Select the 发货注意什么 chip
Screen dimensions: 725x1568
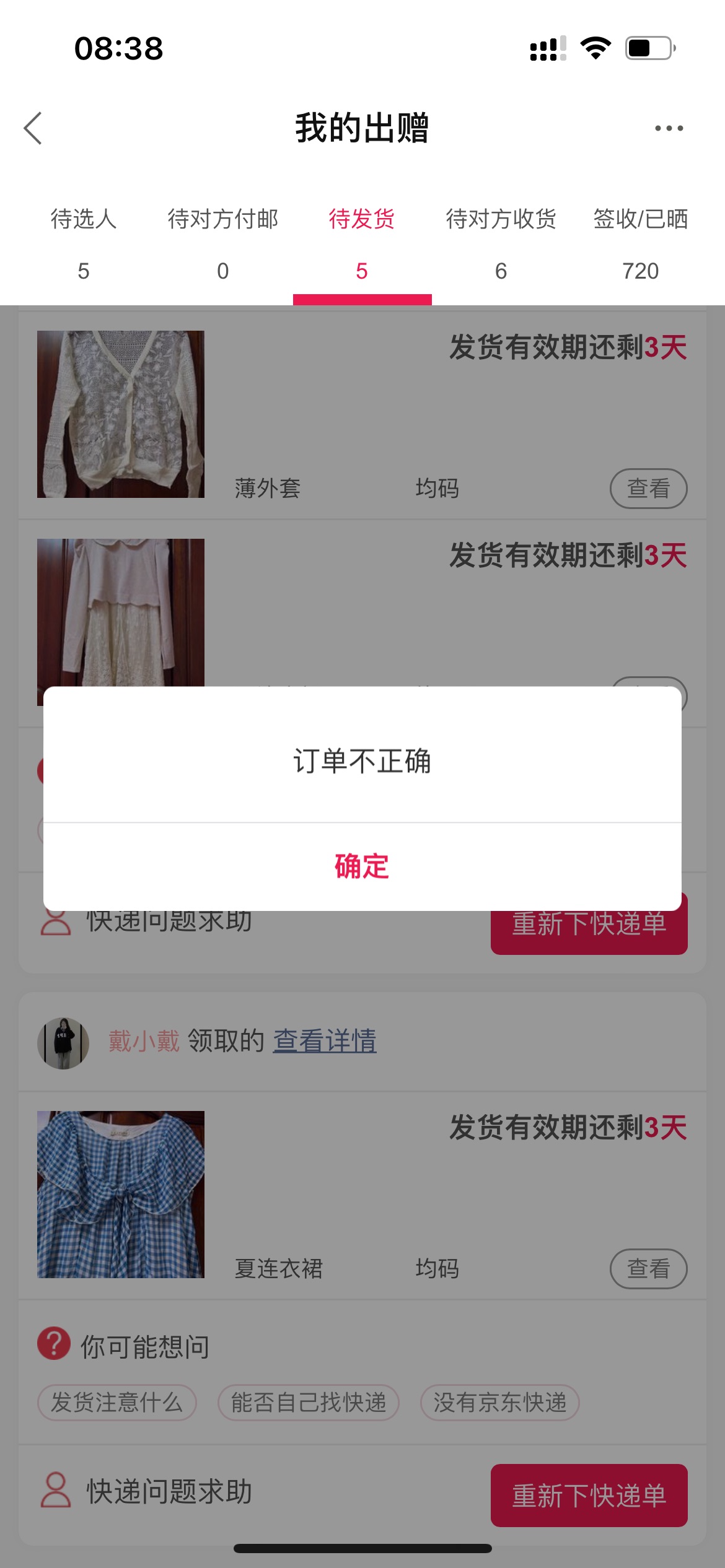[x=117, y=1403]
